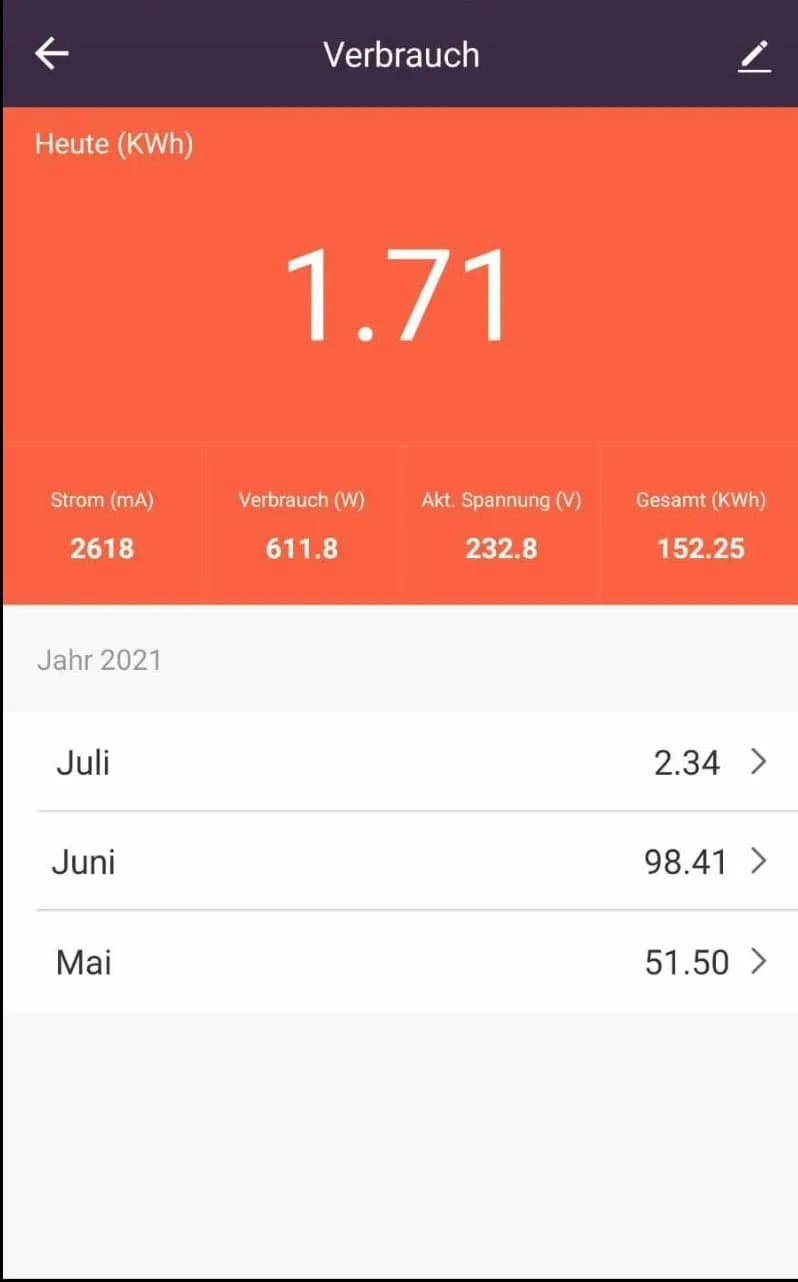Open the Juni consumption details
The width and height of the screenshot is (798, 1282).
400,861
